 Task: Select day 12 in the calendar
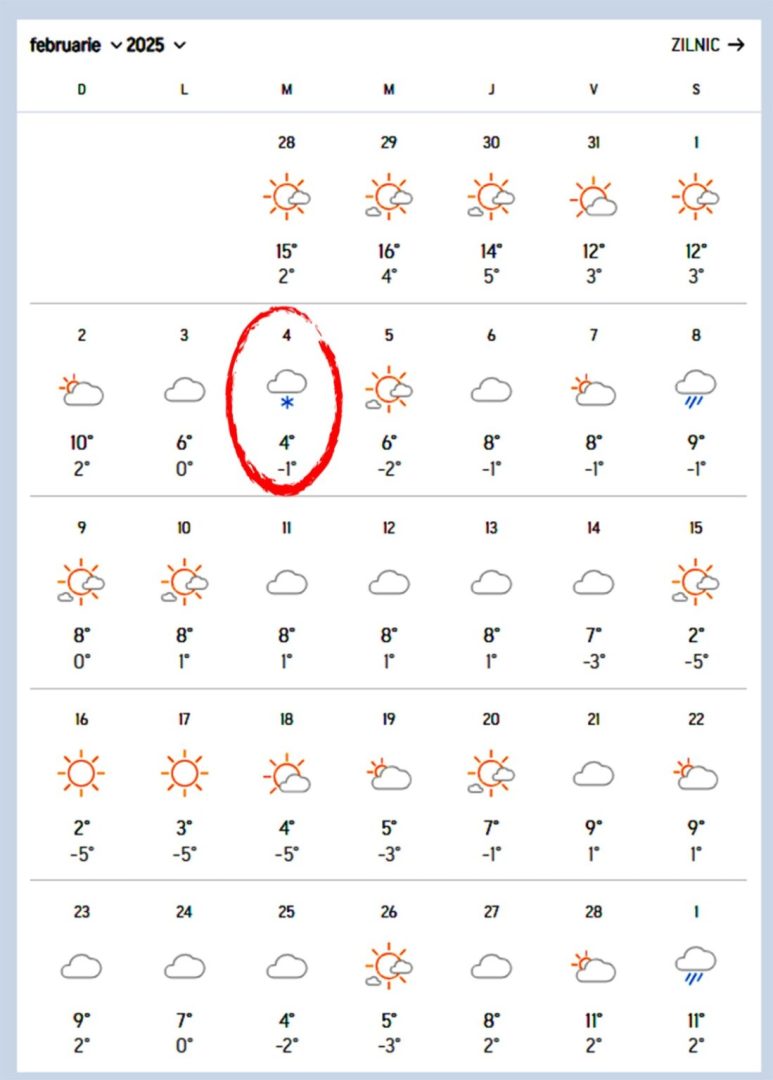(389, 593)
